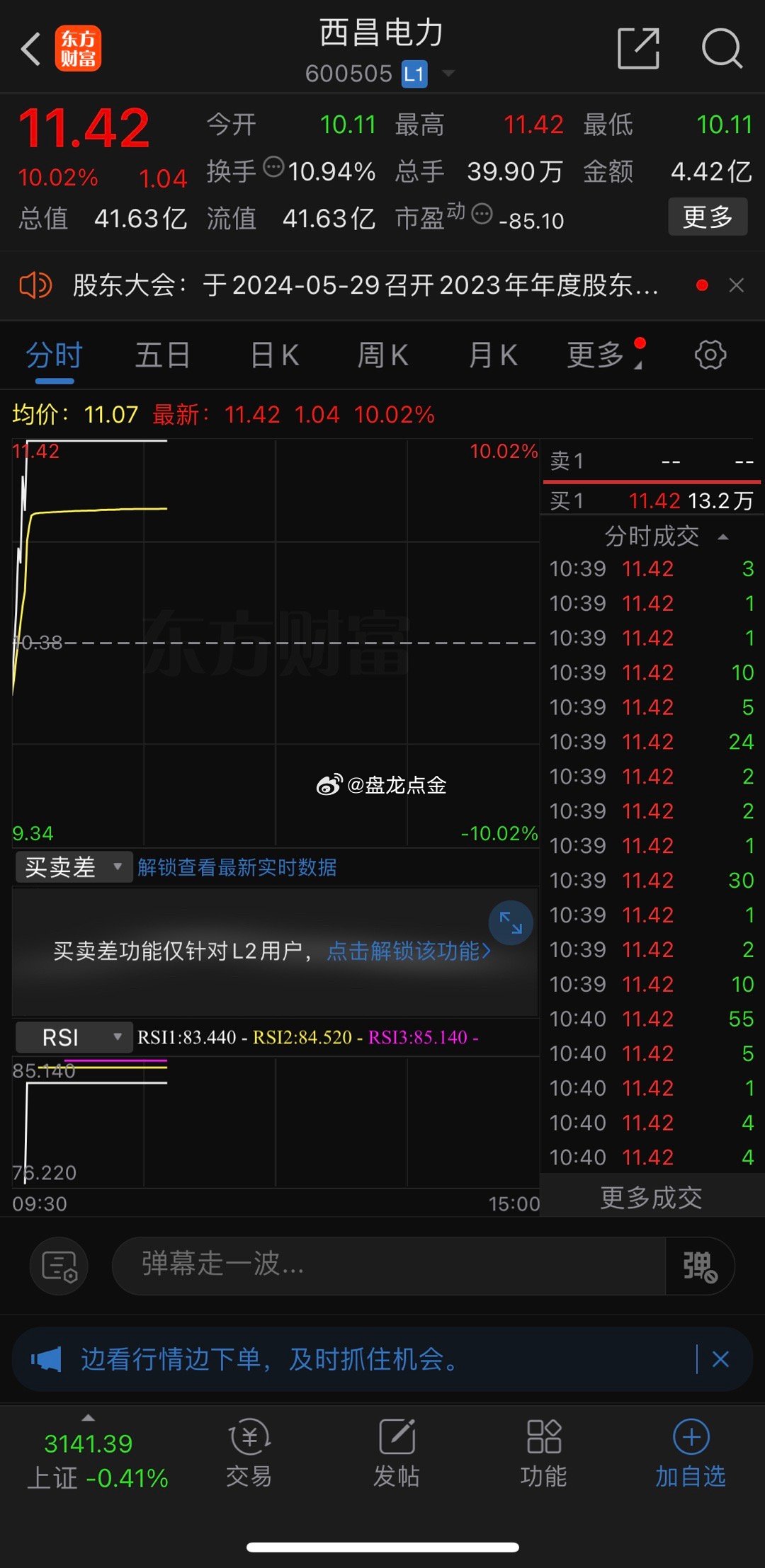Switch to the 日K chart tab
This screenshot has width=765, height=1568.
275,355
